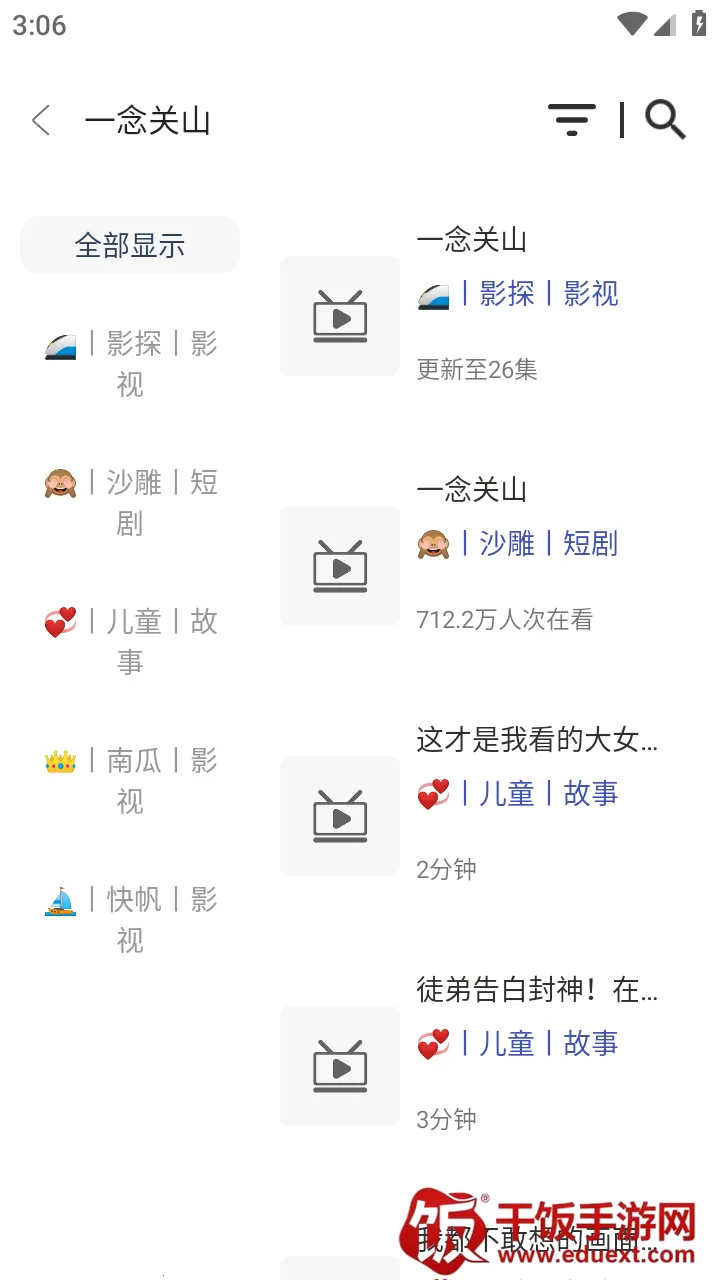This screenshot has height=1280, width=720.
Task: Choose the 快帆｜影视 source
Action: click(x=130, y=920)
